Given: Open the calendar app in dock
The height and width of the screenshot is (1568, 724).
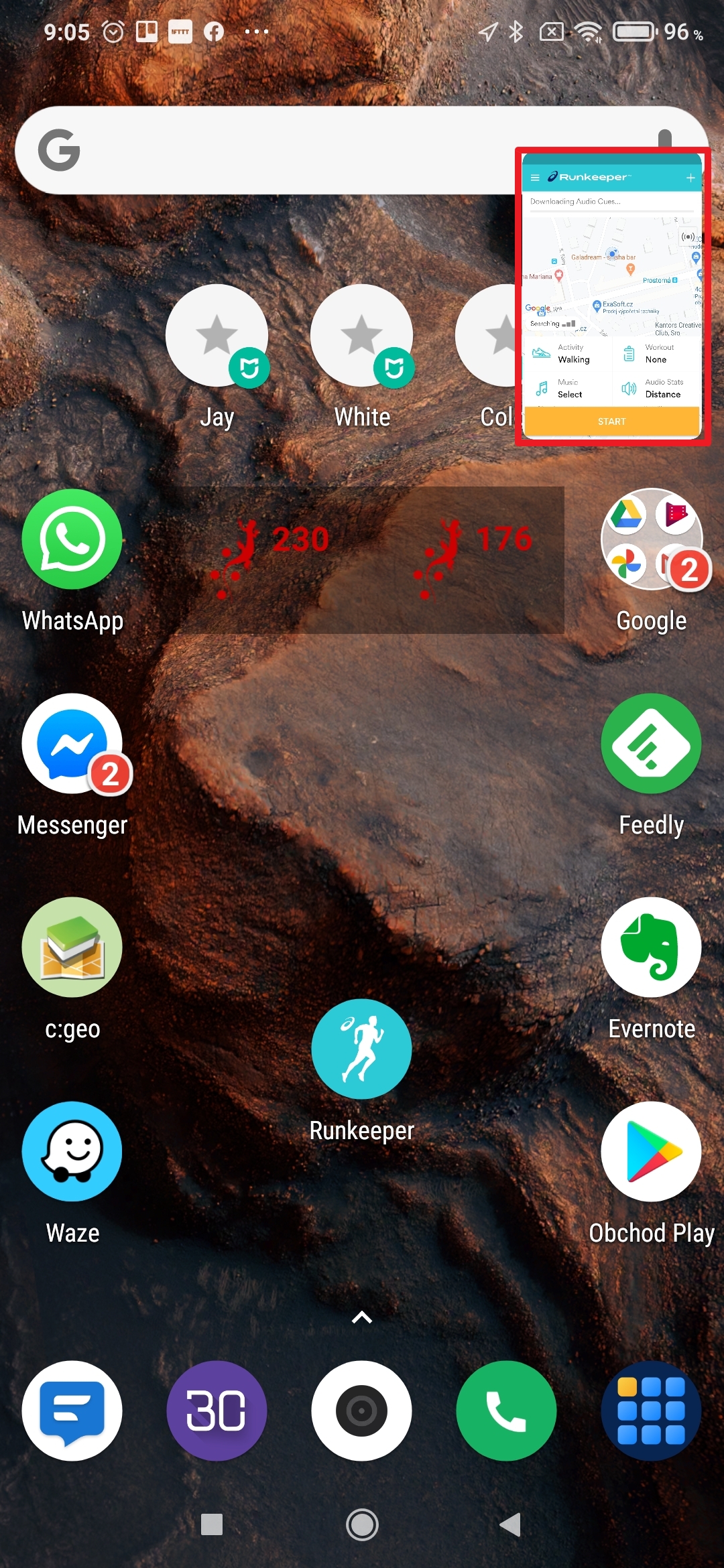Looking at the screenshot, I should (x=217, y=1411).
